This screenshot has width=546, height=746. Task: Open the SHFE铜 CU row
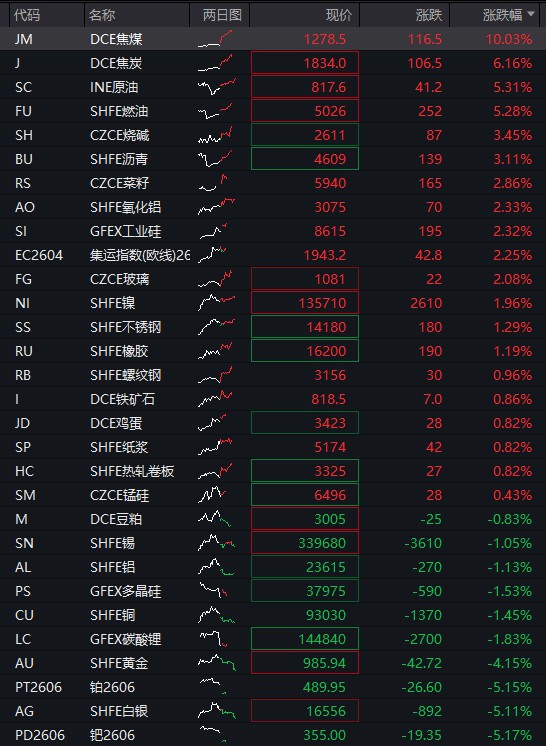(x=273, y=615)
